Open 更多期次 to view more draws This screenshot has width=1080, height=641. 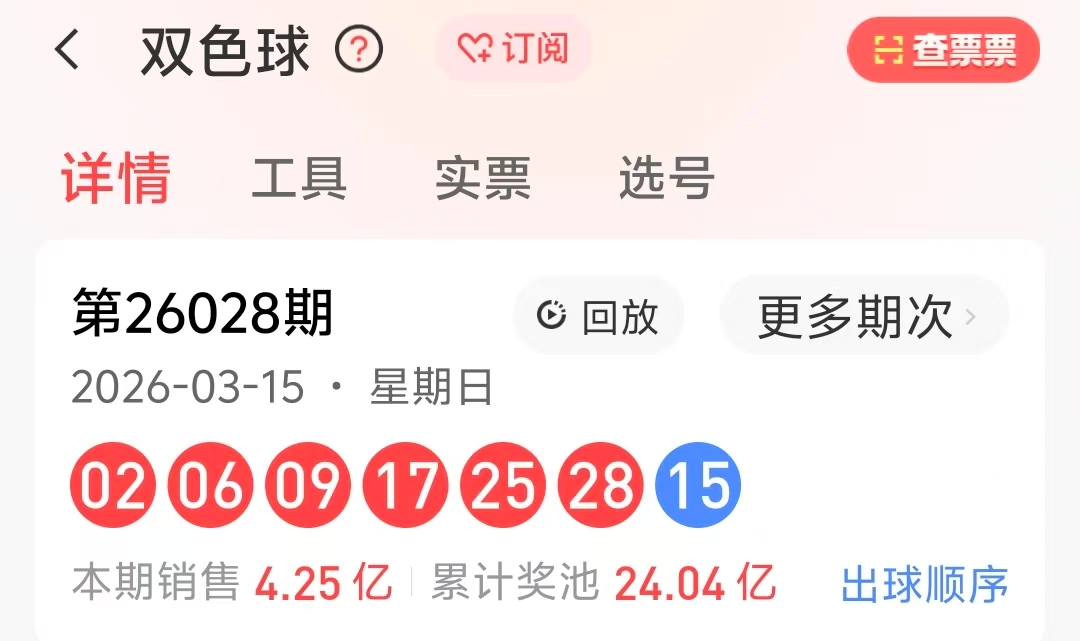coord(865,316)
